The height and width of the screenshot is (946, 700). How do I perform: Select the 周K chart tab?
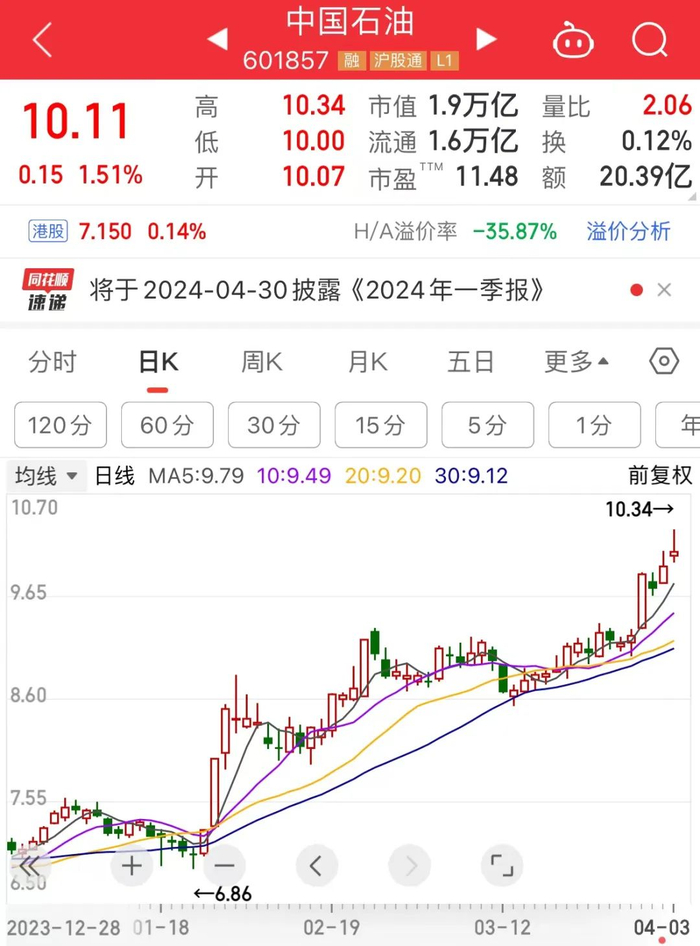(x=262, y=362)
